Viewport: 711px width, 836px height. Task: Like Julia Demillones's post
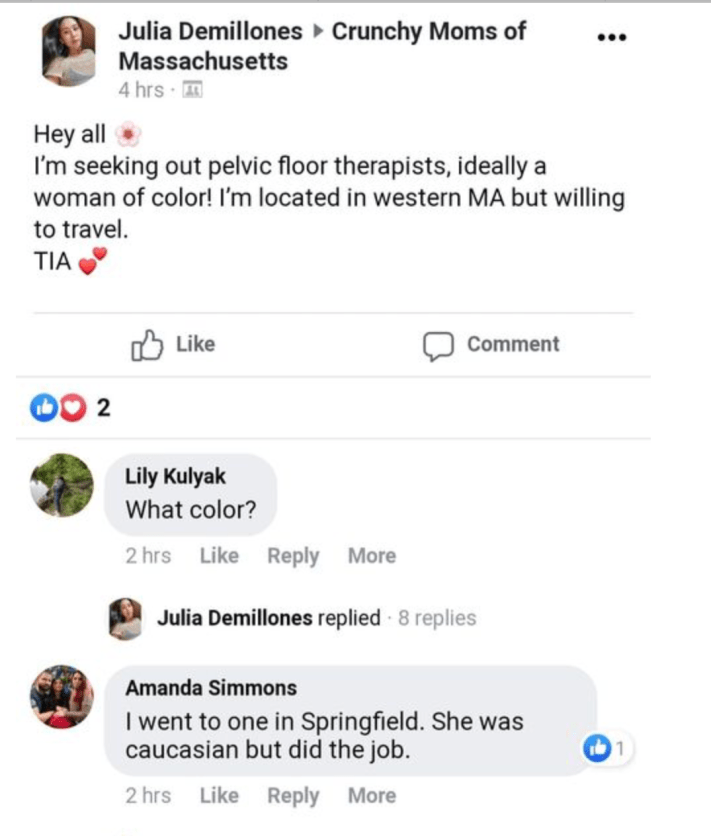point(173,345)
